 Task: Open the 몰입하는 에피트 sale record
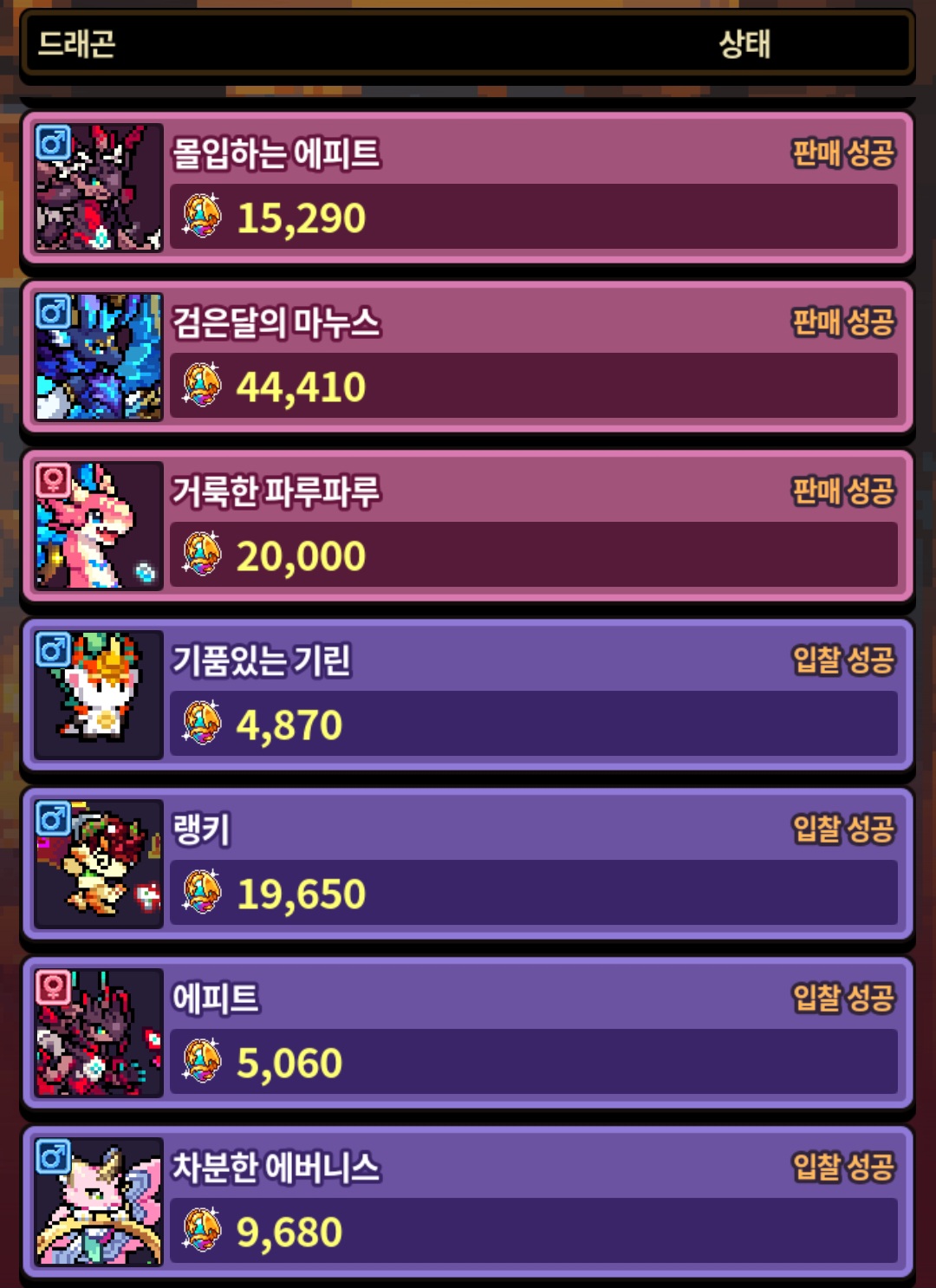(468, 187)
